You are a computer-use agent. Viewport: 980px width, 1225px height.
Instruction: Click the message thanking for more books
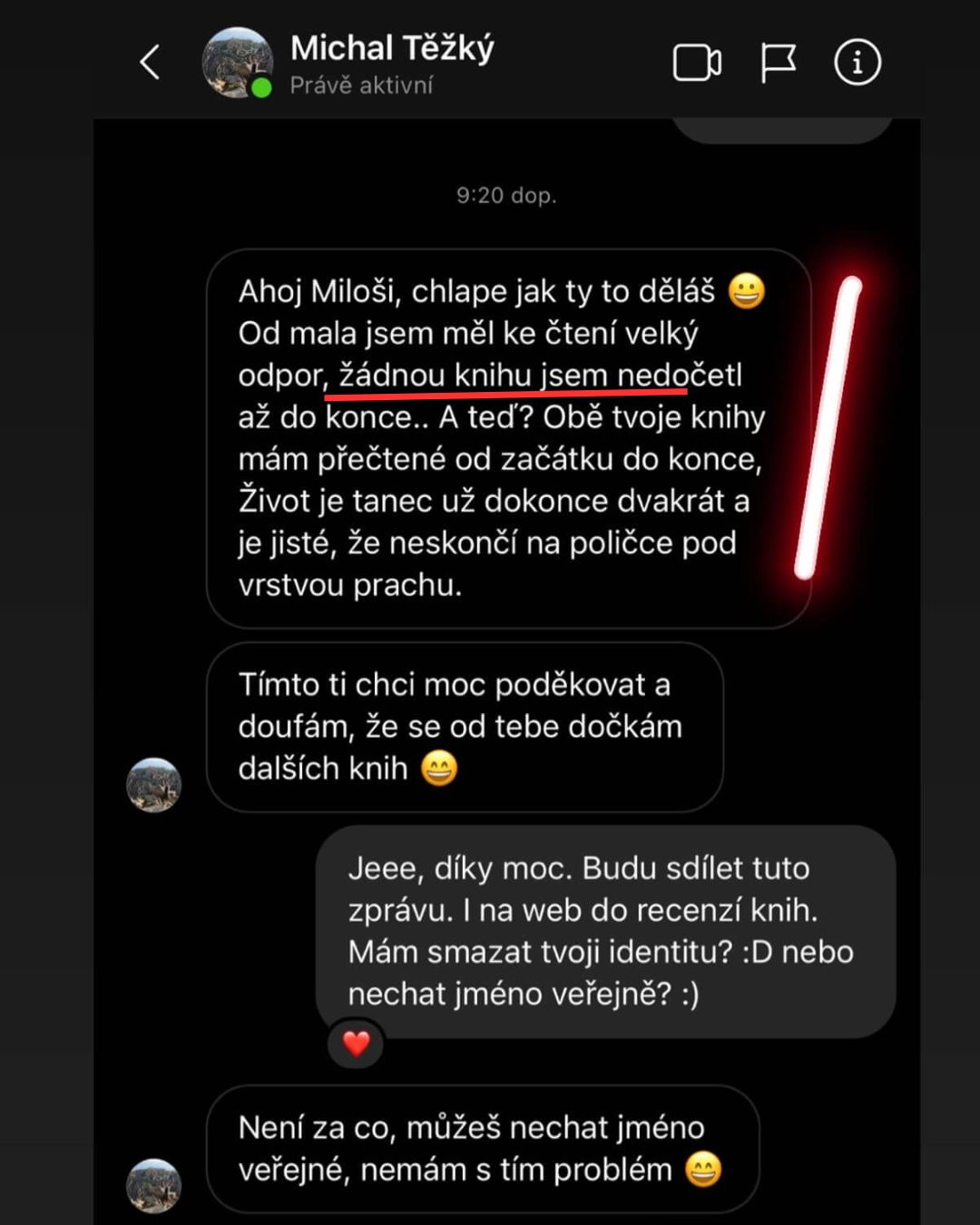(463, 726)
